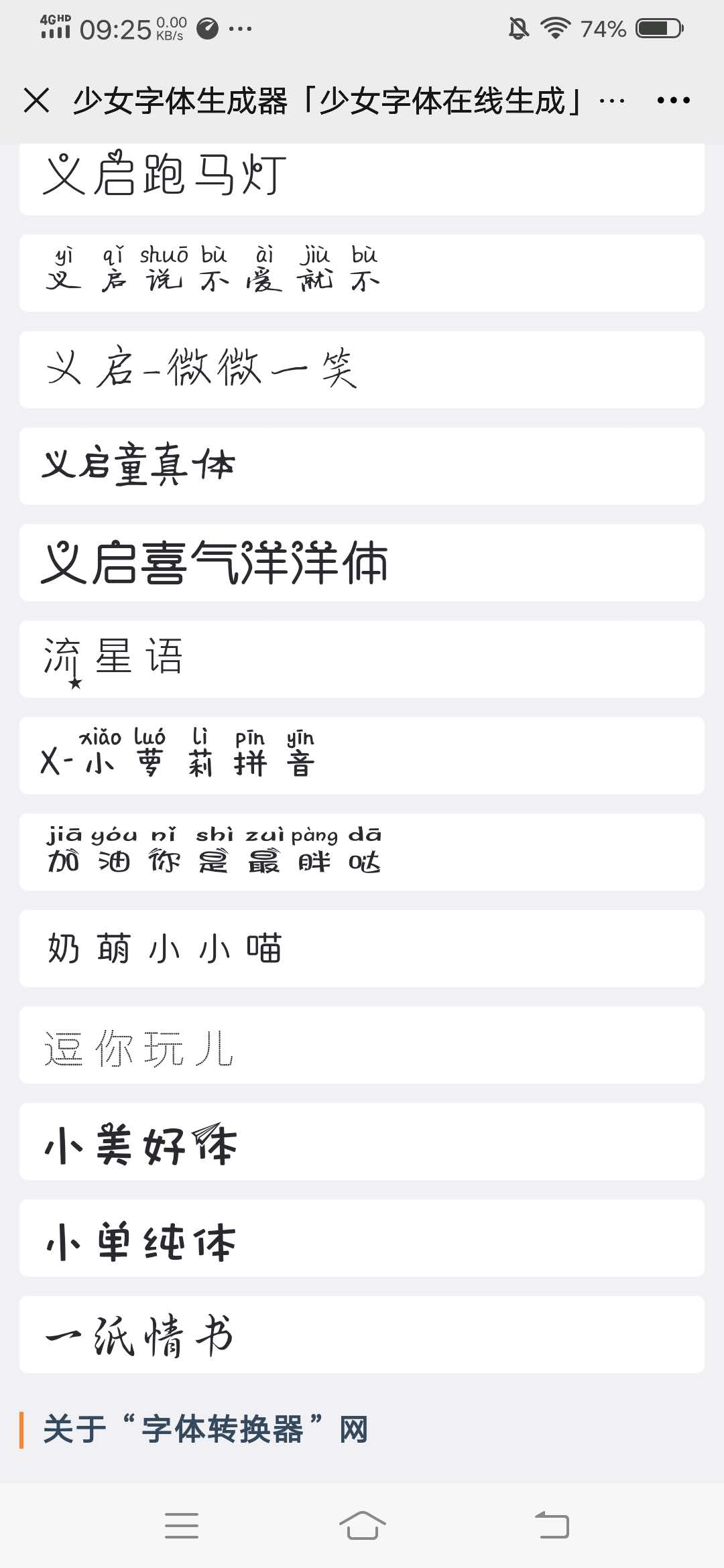Image resolution: width=724 pixels, height=1568 pixels.
Task: Open the three-dot more options menu
Action: (673, 101)
